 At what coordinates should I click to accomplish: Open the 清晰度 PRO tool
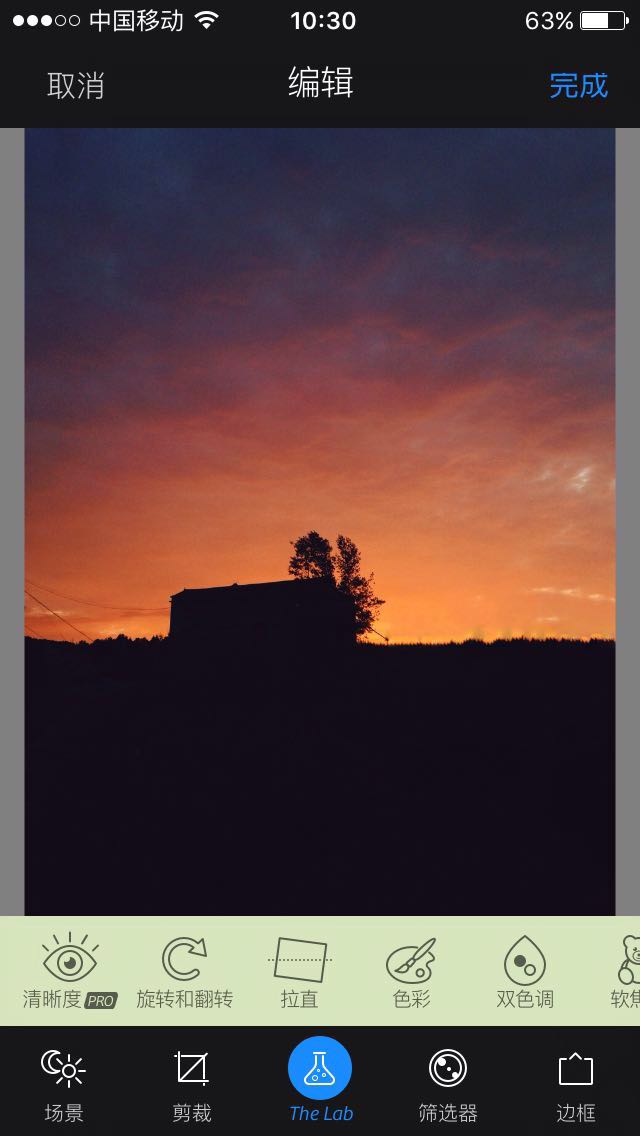[x=70, y=970]
